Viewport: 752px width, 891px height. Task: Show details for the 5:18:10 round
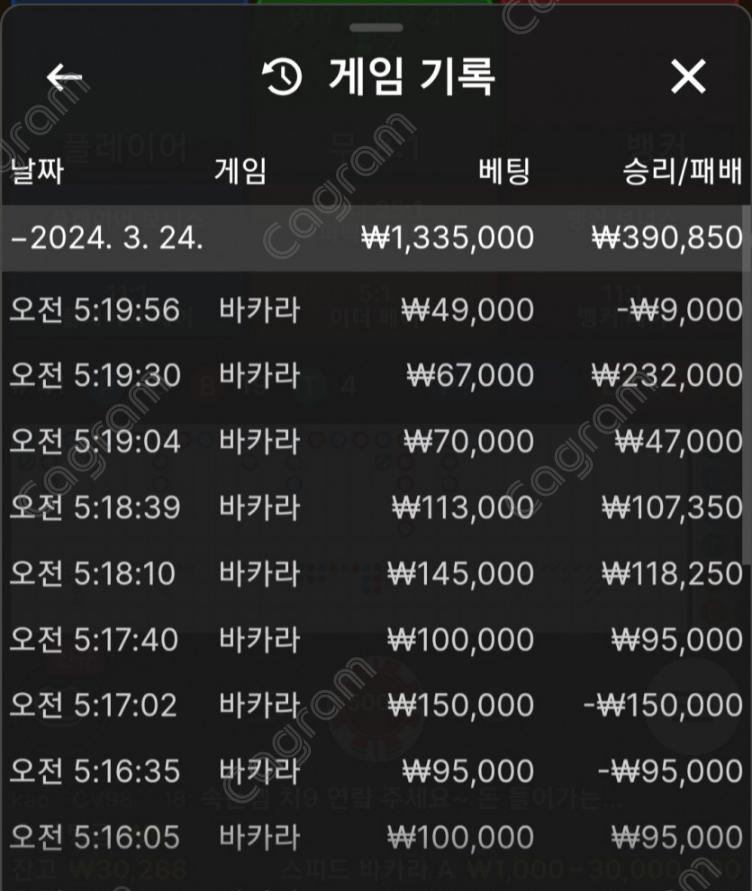point(375,573)
